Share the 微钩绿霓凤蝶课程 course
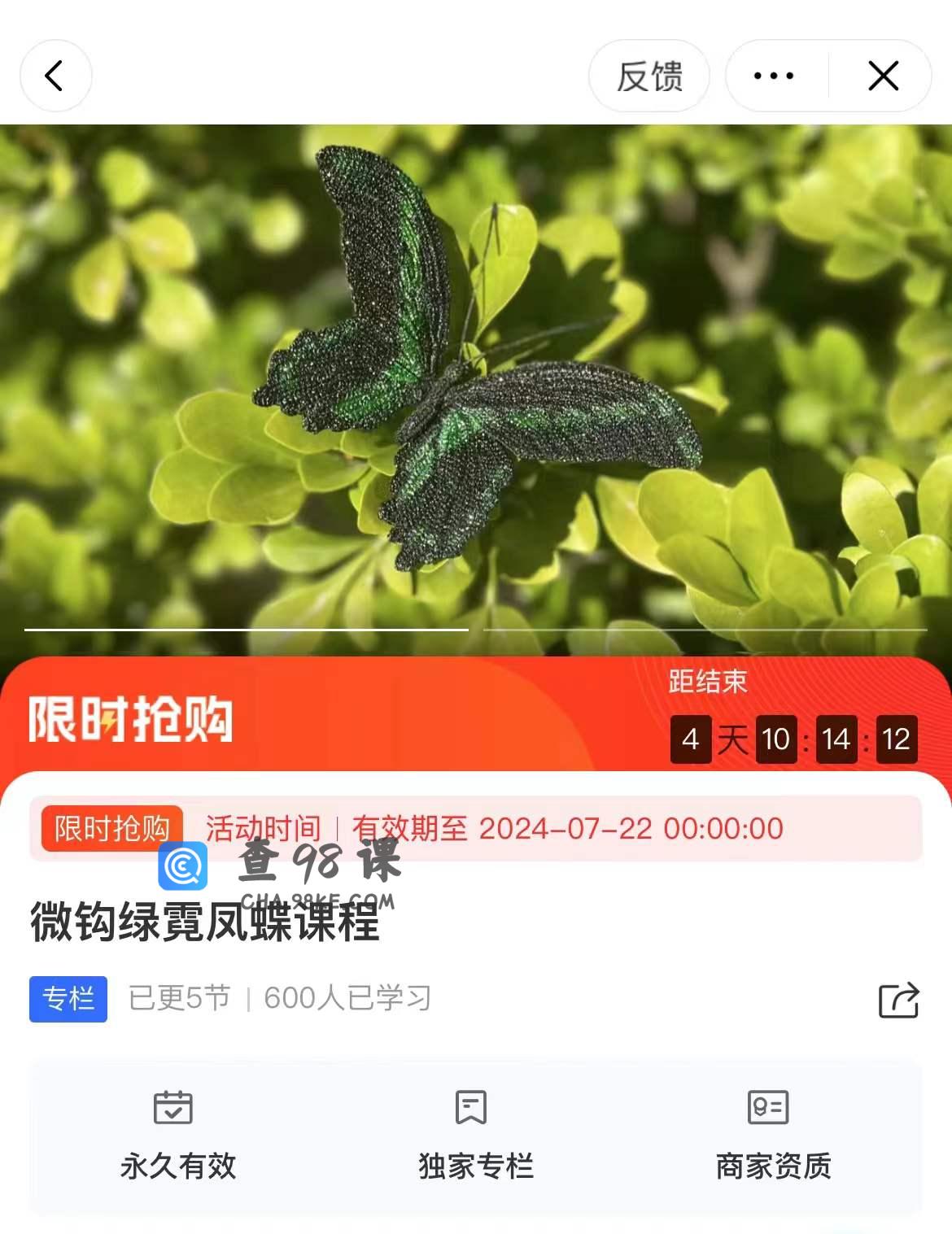 tap(898, 1000)
